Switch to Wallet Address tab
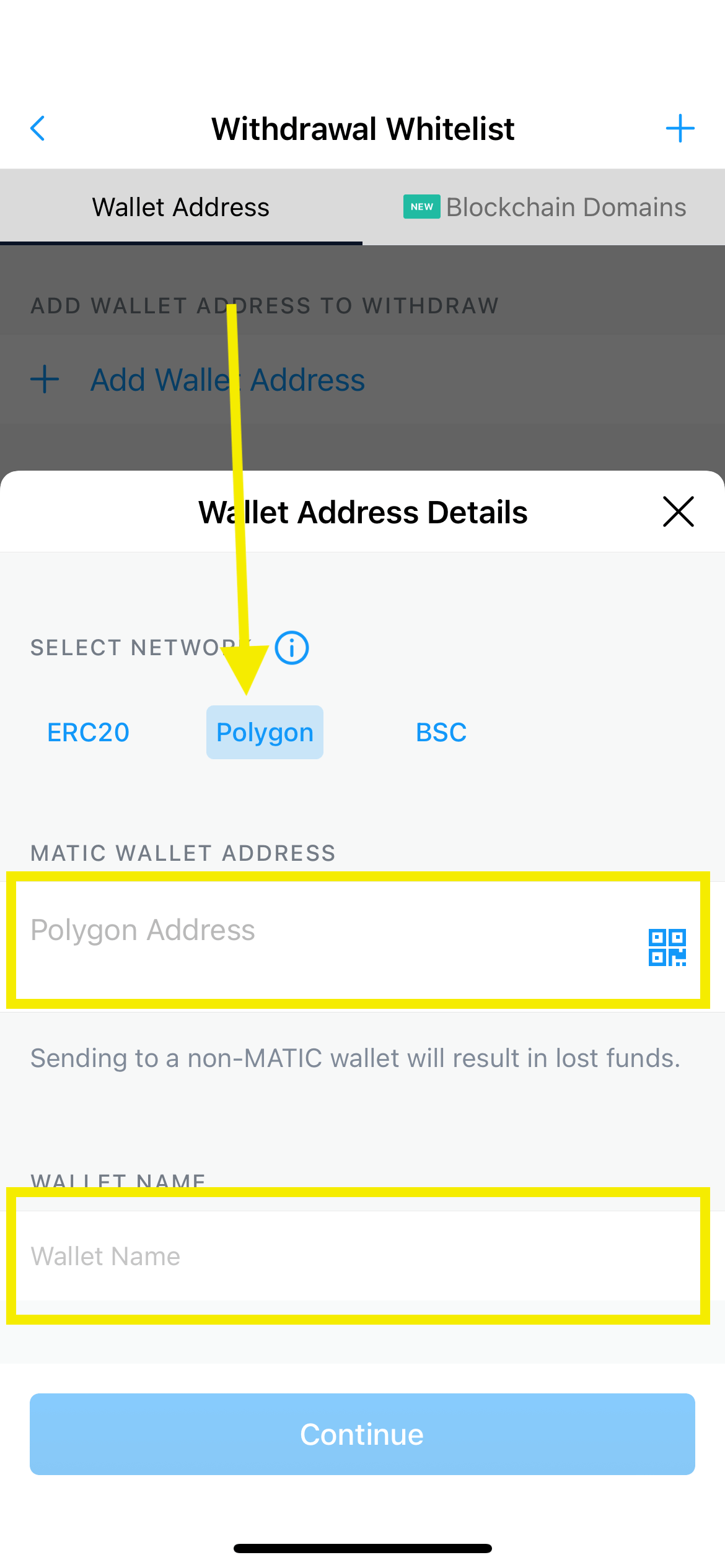 click(x=181, y=207)
